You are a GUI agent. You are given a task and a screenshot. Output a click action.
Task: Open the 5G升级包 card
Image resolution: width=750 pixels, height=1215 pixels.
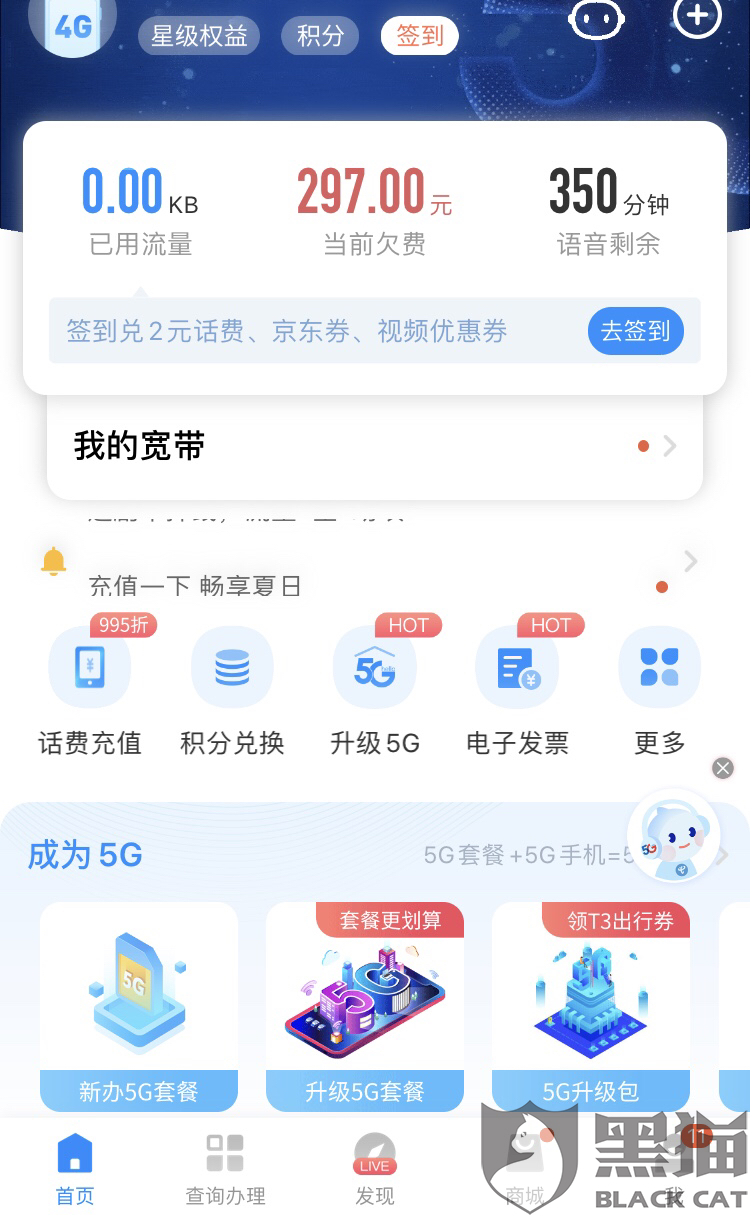coord(591,1007)
